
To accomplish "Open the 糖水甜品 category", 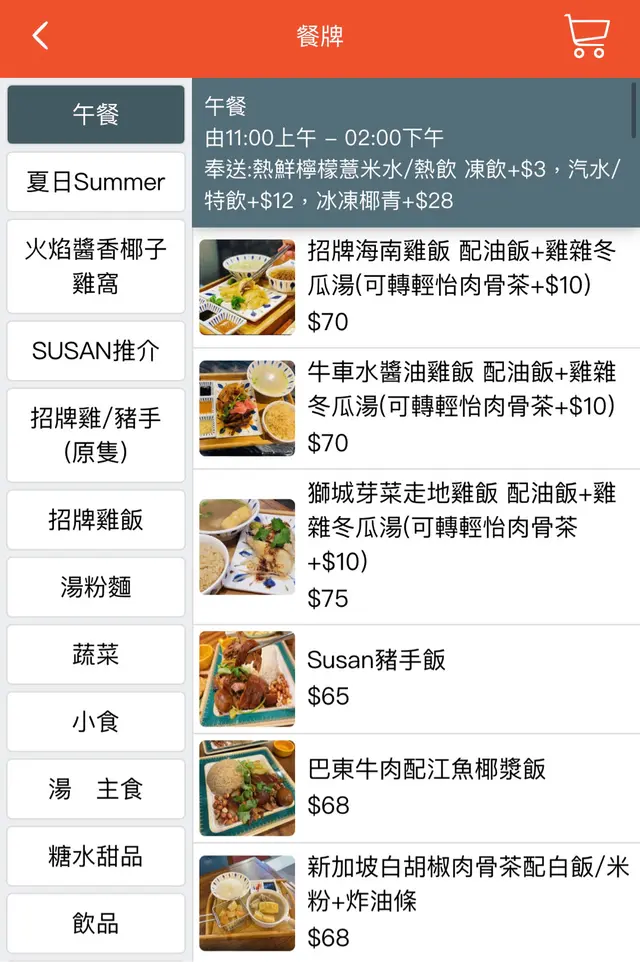I will pos(96,857).
